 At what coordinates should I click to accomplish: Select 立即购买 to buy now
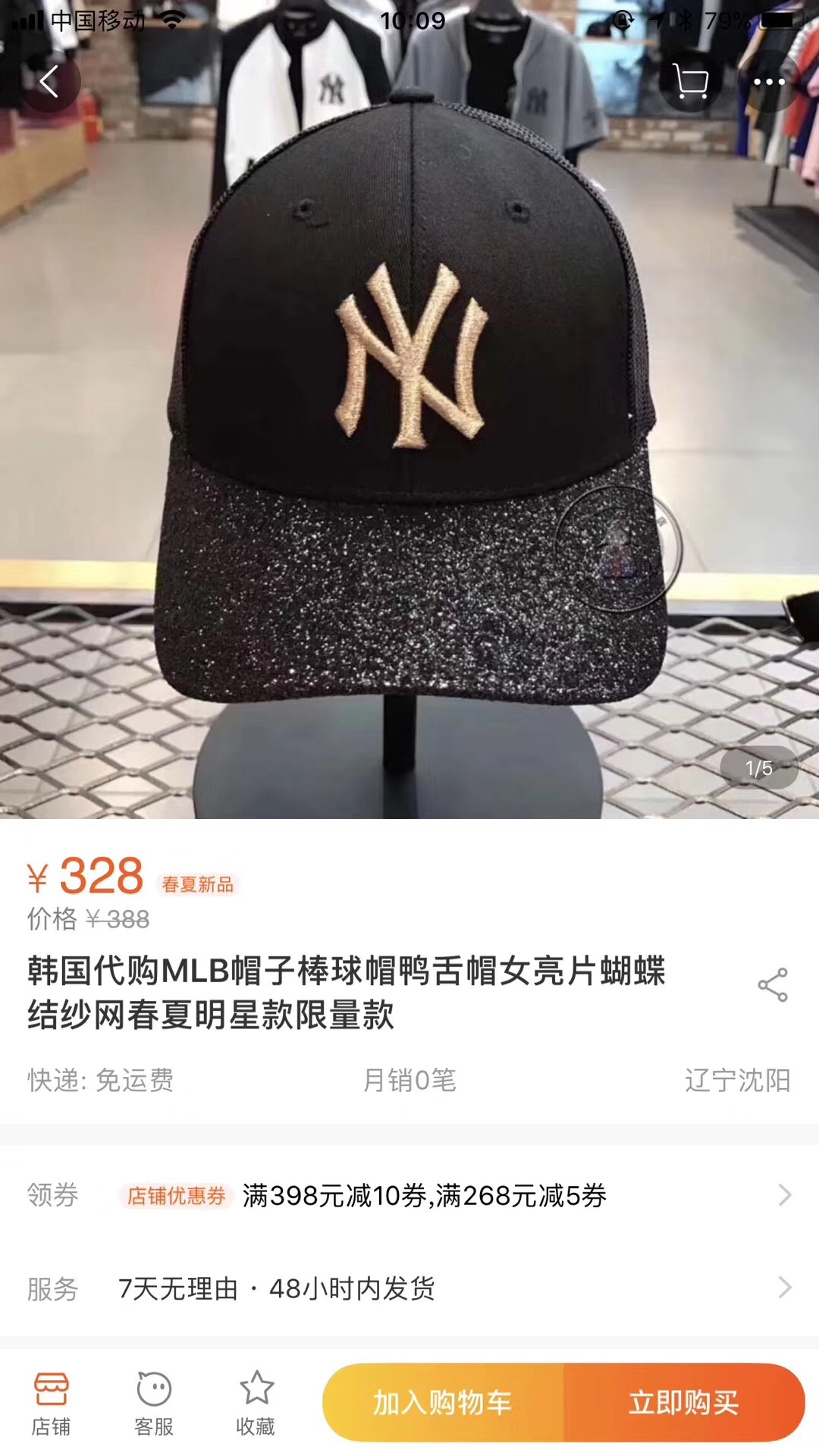(x=683, y=1403)
